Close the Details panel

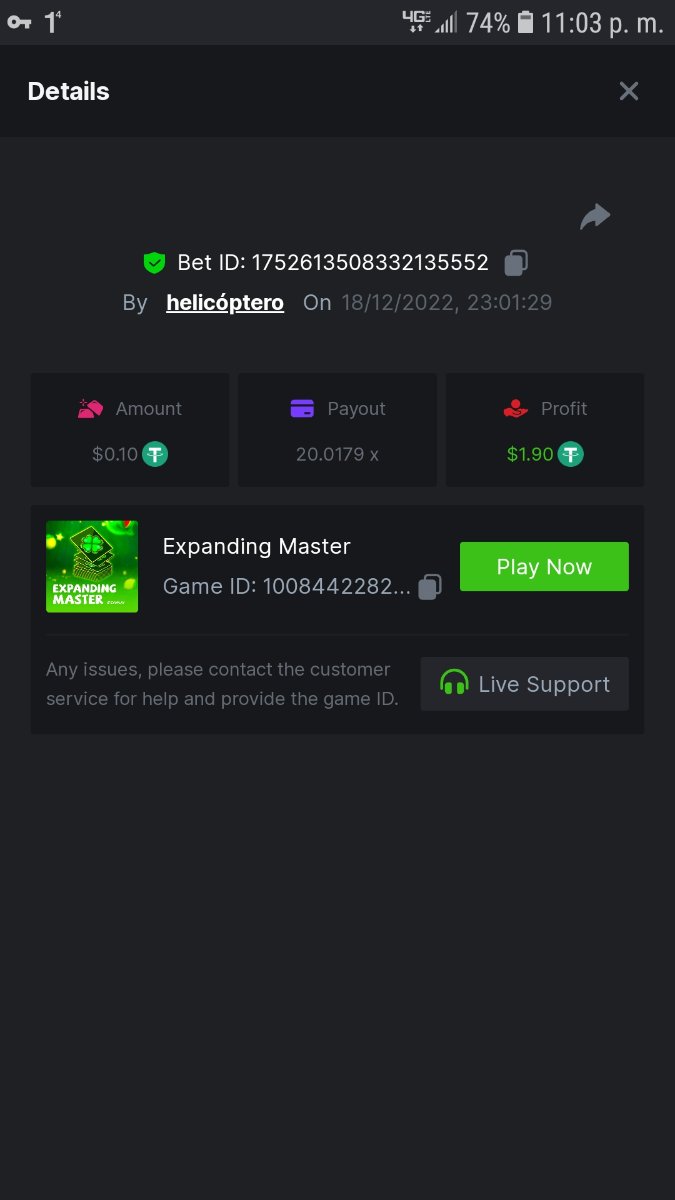click(x=628, y=92)
